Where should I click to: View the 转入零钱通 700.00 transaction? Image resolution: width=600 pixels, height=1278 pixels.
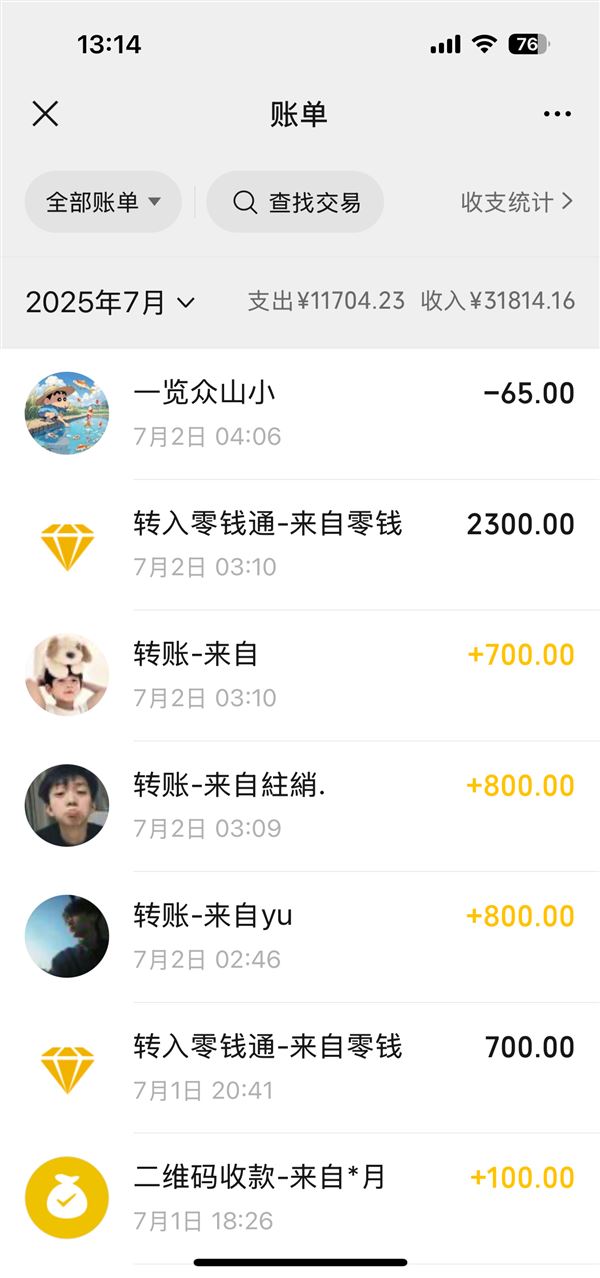coord(300,1068)
